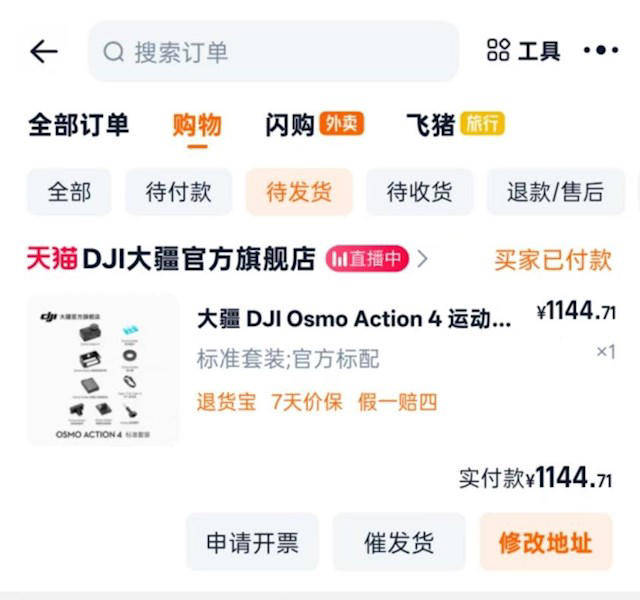Select the 购物 tab

tap(197, 125)
